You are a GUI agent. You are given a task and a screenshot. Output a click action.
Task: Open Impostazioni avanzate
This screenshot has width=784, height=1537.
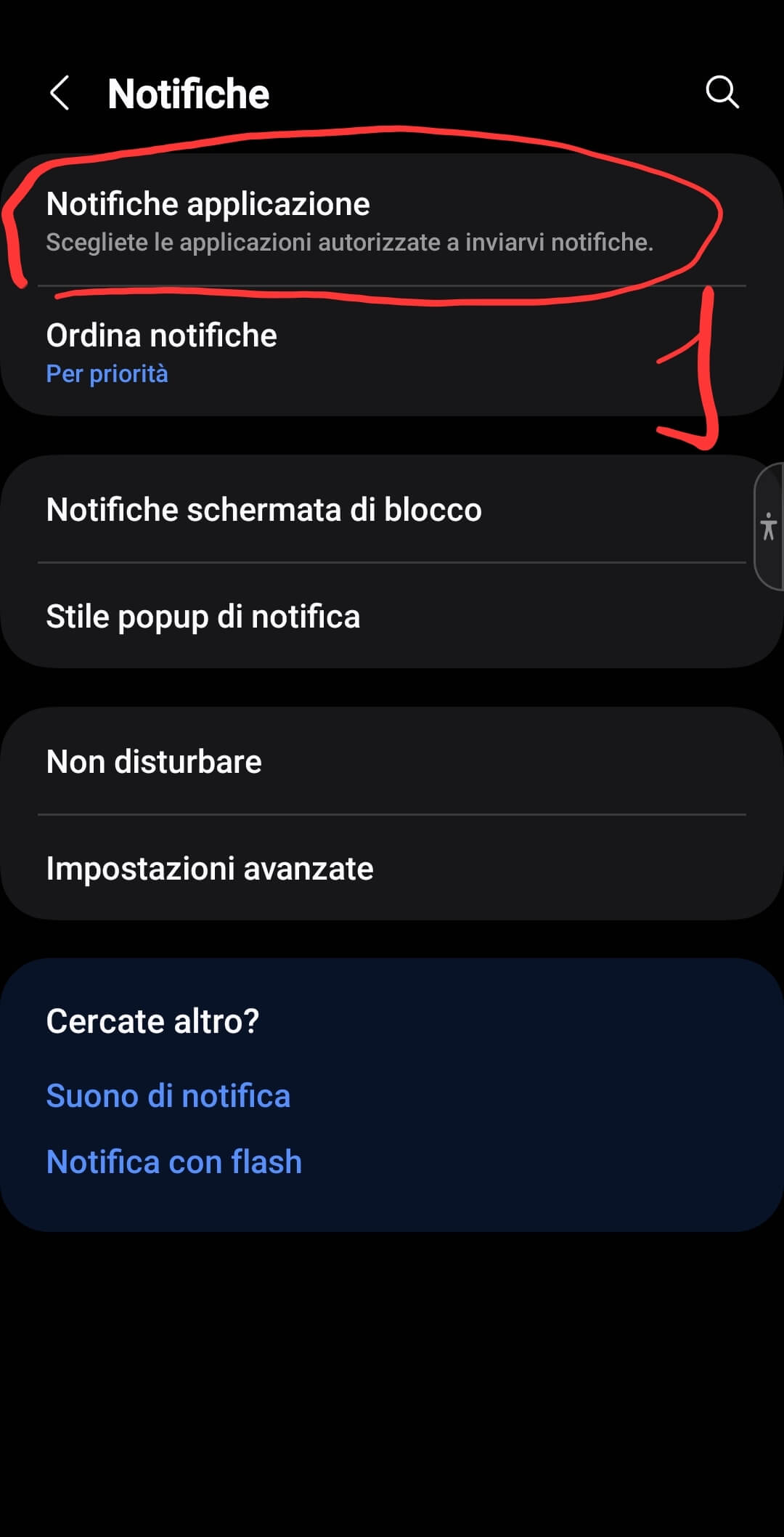pos(348,869)
